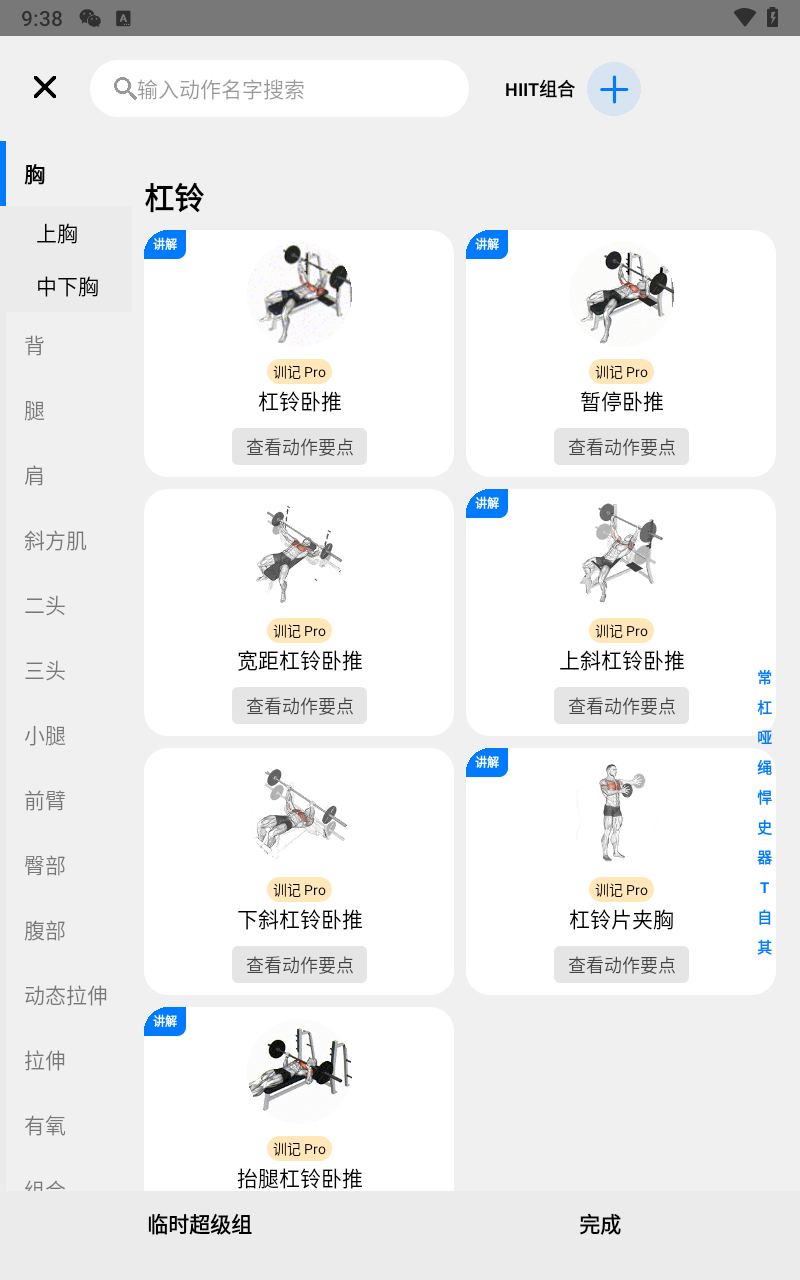
Task: Switch to the 腿 category
Action: click(35, 411)
